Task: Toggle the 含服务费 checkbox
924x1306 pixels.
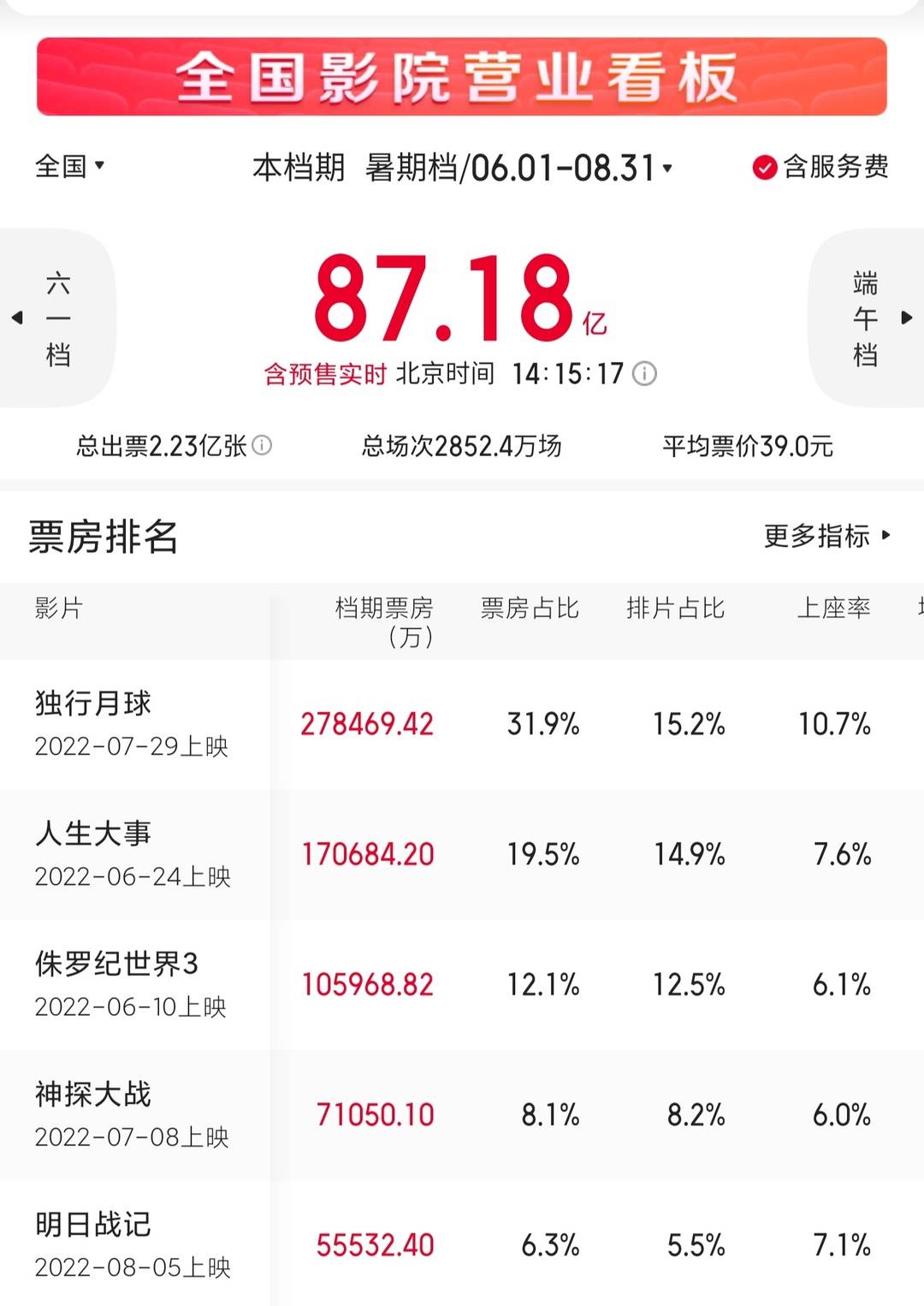Action: pyautogui.click(x=764, y=167)
